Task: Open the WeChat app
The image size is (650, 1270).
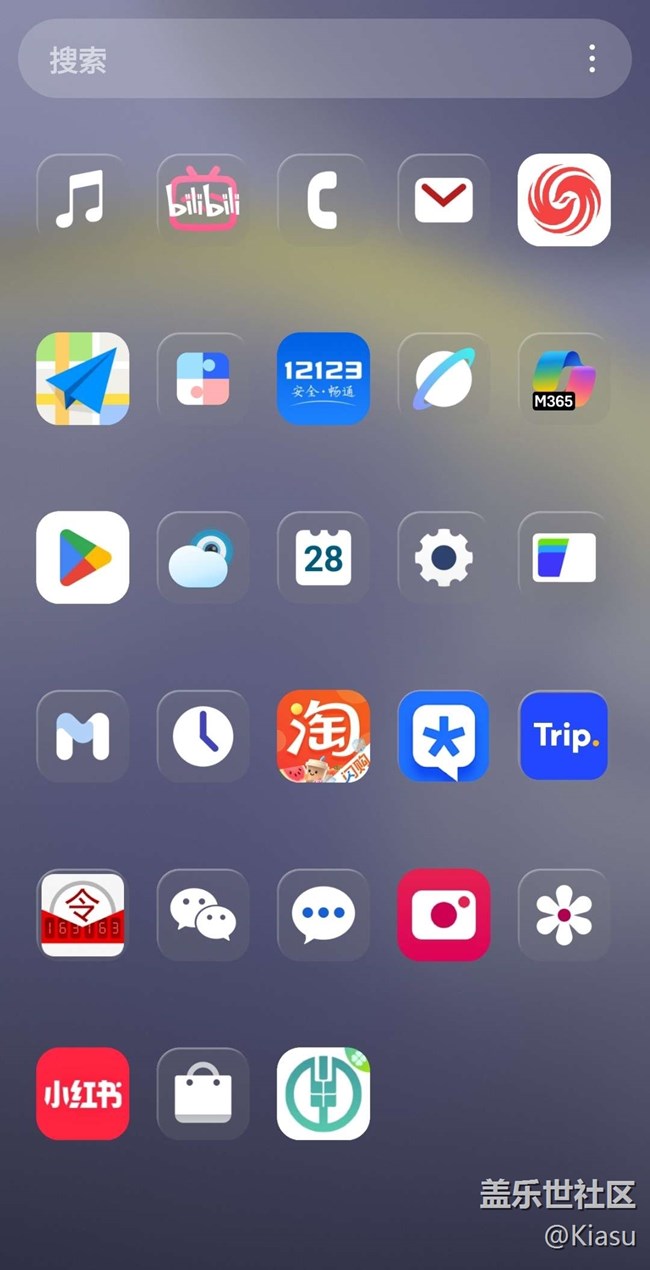Action: coord(203,915)
